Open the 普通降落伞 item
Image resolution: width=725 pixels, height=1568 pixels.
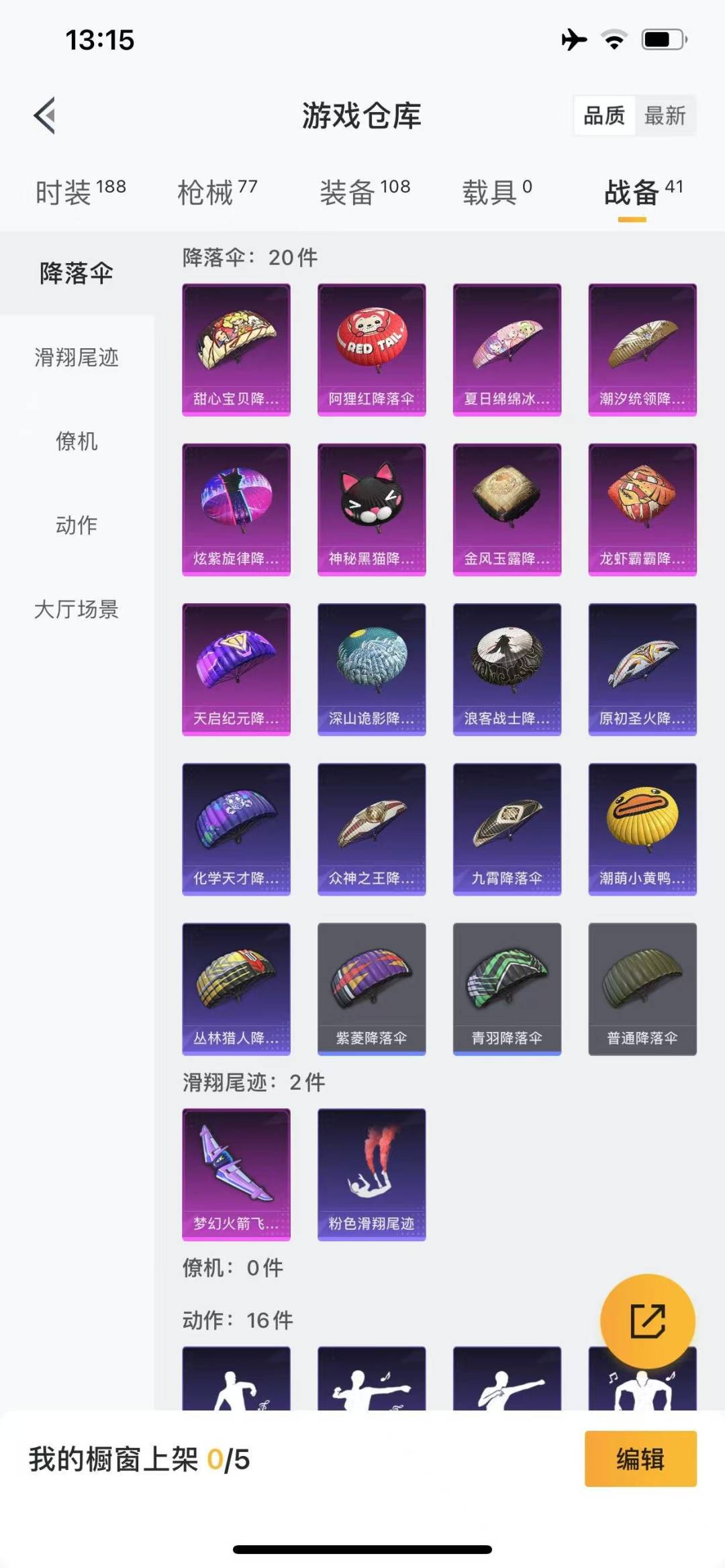(642, 988)
